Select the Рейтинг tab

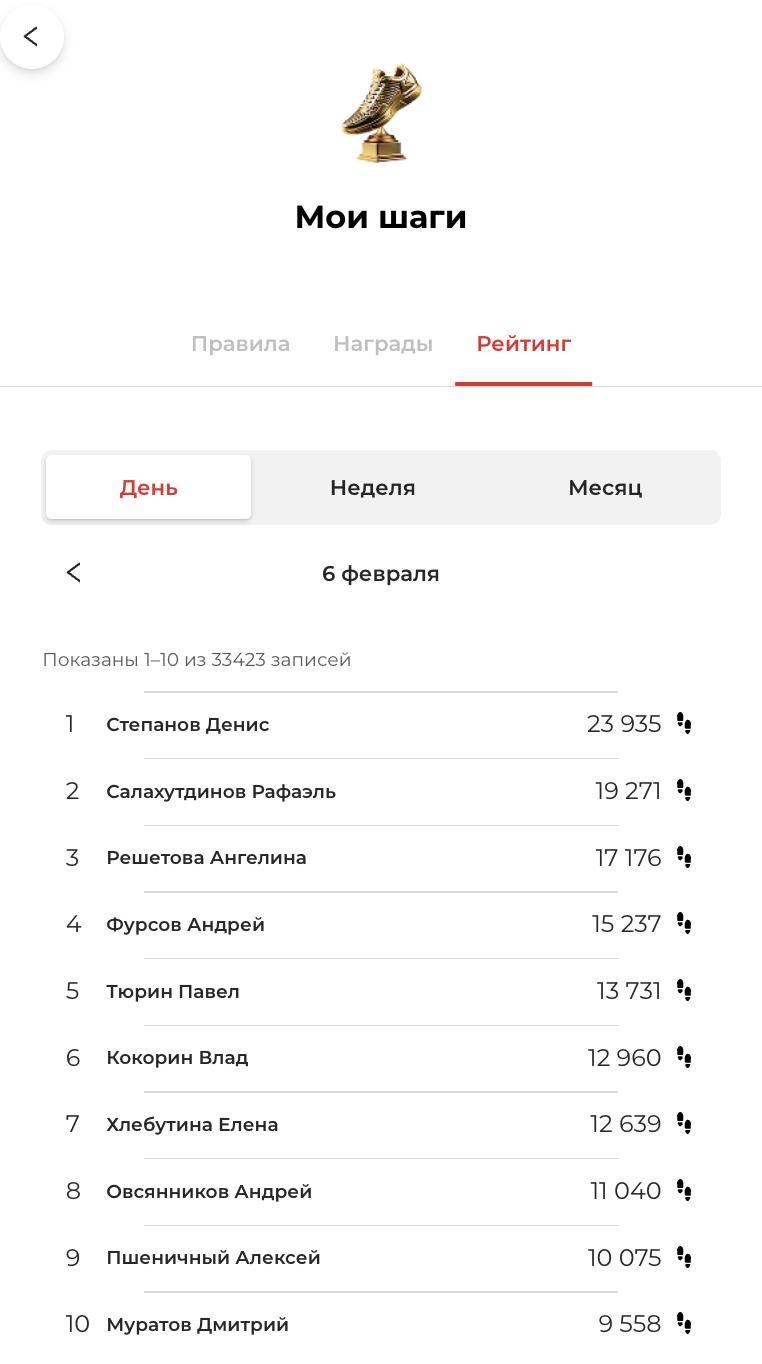[x=523, y=345]
